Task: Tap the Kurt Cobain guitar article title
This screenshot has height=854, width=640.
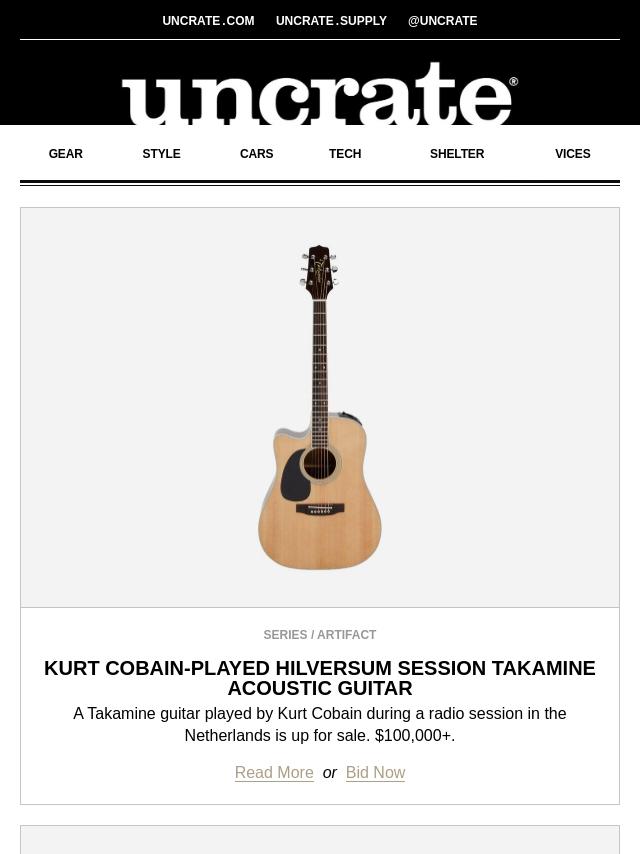Action: point(320,678)
